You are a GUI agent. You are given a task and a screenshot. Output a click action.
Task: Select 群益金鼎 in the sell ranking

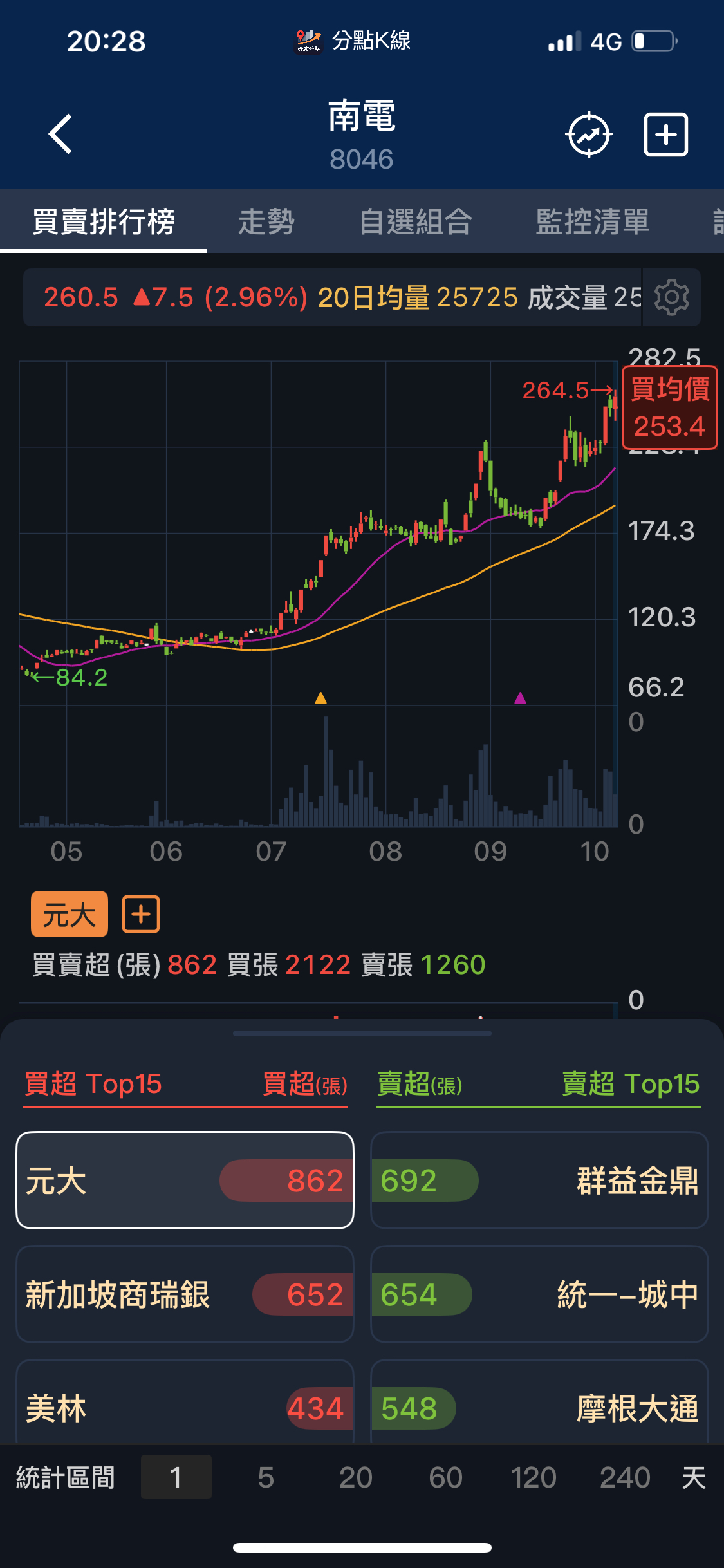[x=539, y=1181]
